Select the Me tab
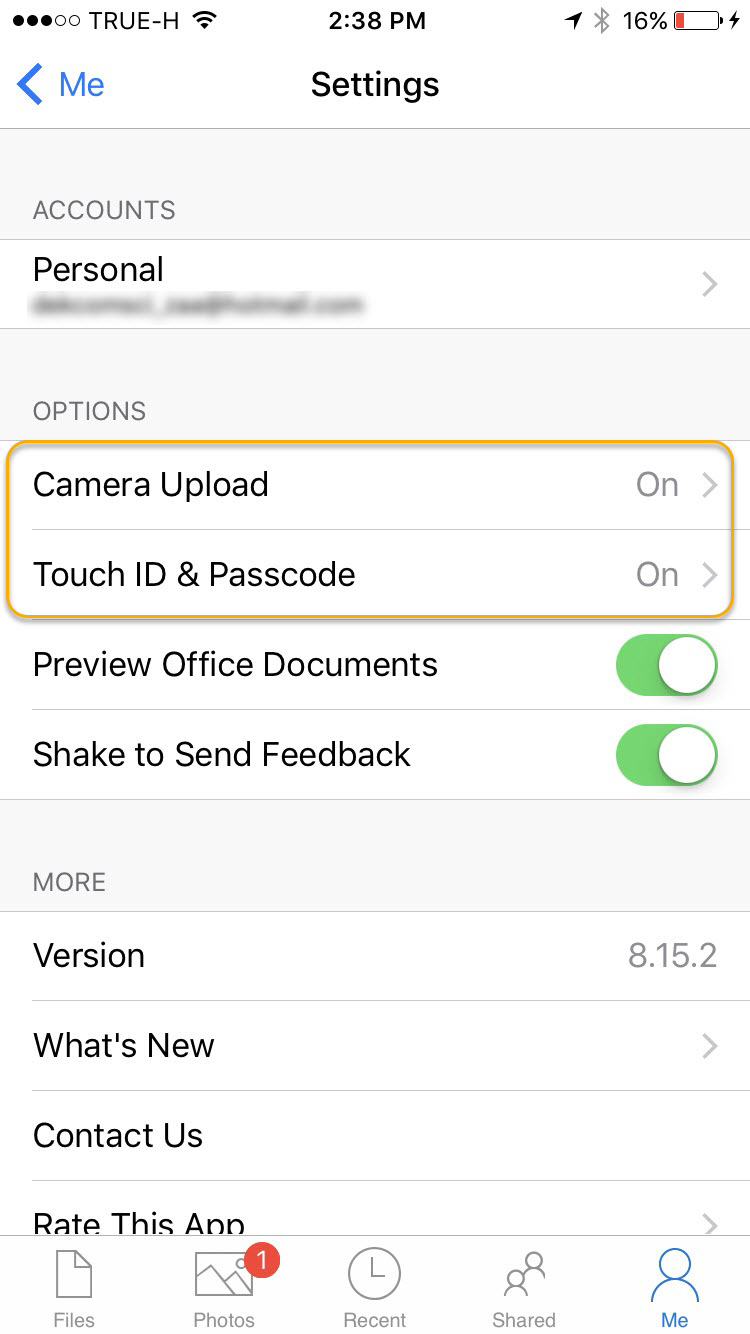This screenshot has width=750, height=1334. [675, 1288]
